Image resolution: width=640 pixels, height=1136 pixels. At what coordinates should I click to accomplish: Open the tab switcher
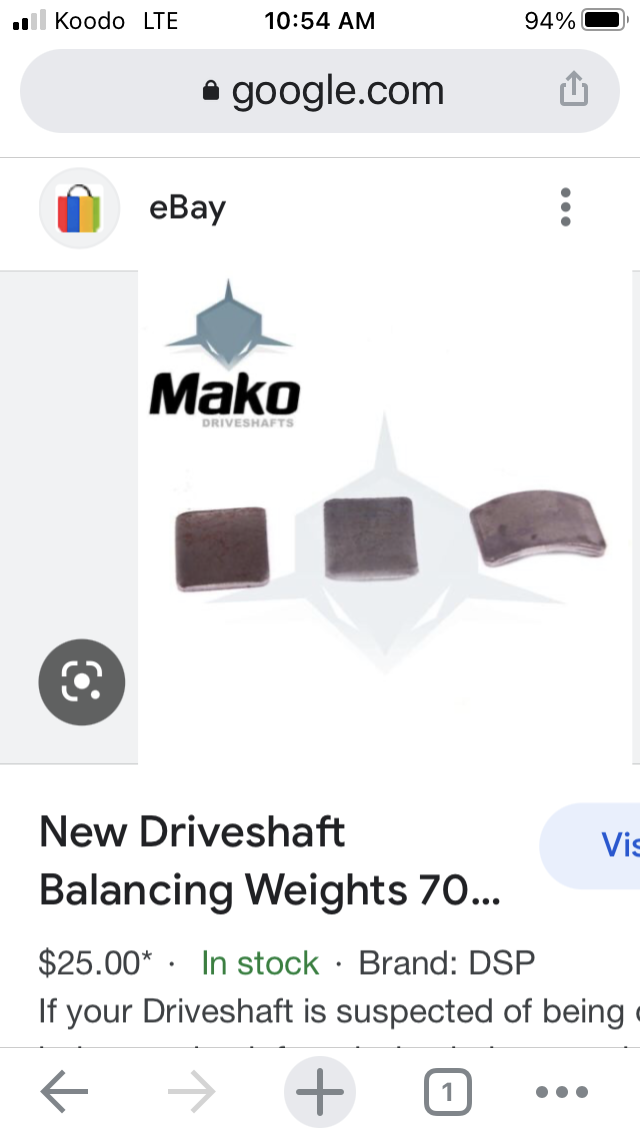click(447, 1092)
